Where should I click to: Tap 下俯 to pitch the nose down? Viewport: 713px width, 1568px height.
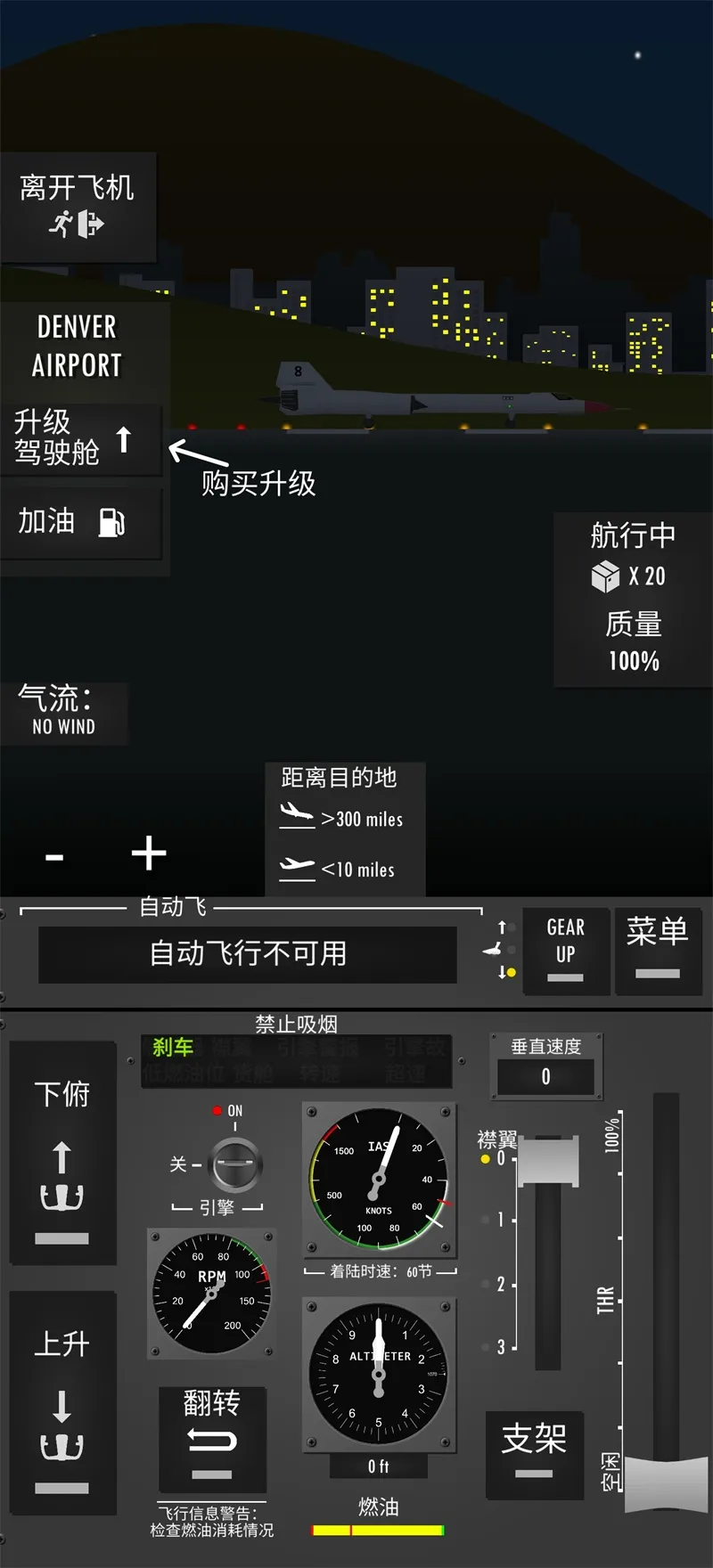[62, 1152]
